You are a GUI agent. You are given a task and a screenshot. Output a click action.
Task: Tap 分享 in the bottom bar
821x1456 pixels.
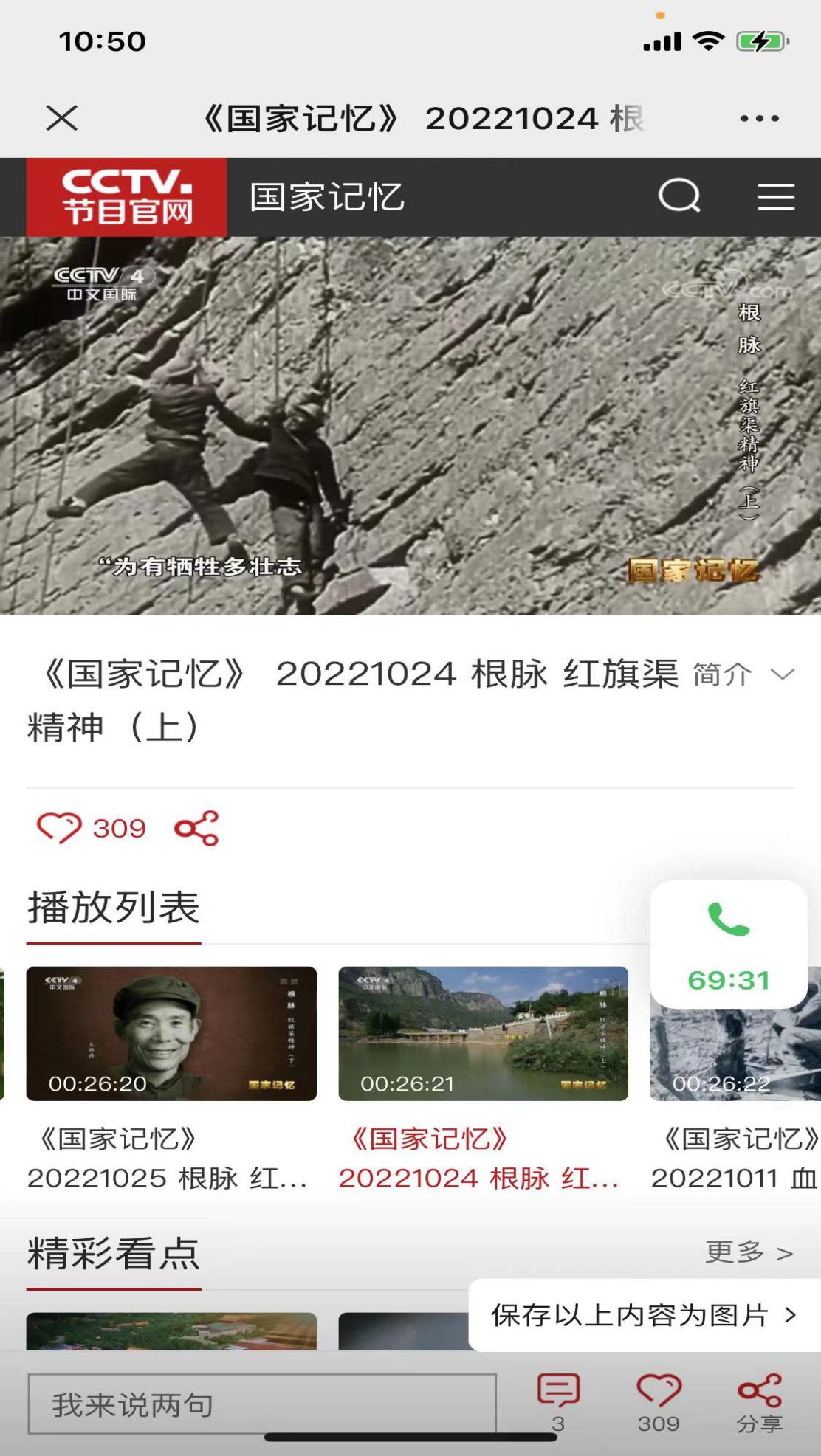(x=759, y=1401)
